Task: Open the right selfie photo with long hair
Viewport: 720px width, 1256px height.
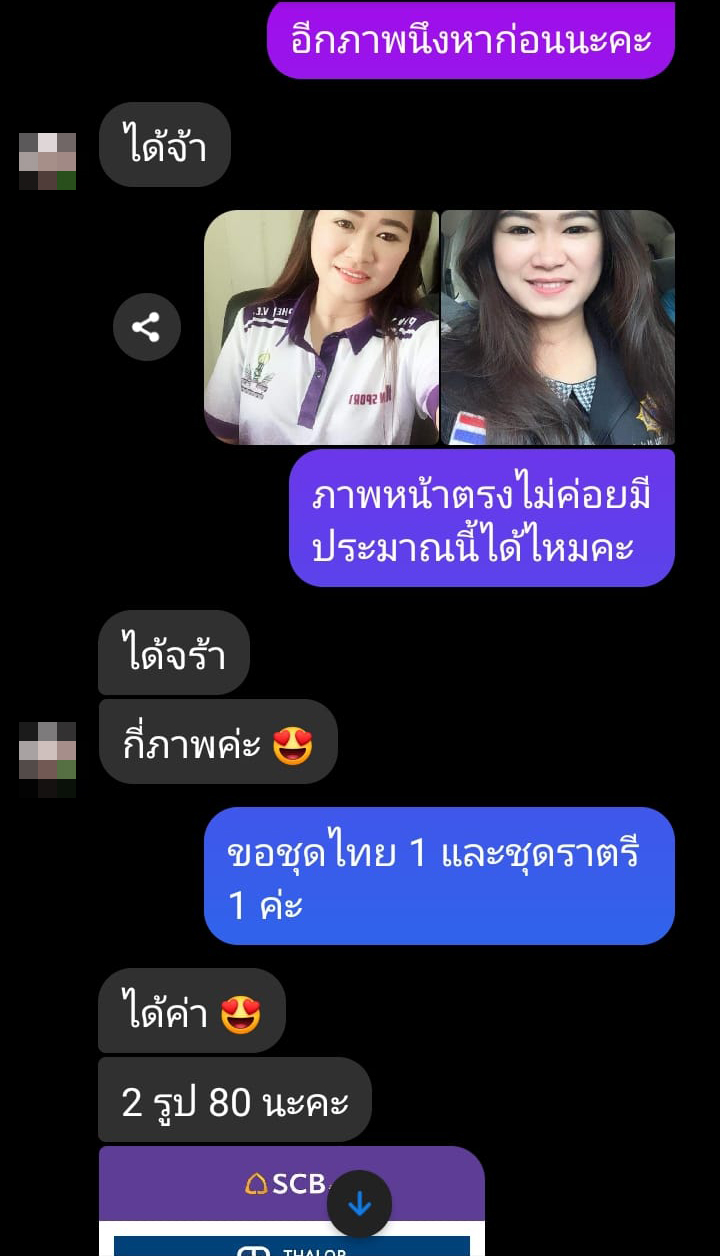Action: [556, 327]
